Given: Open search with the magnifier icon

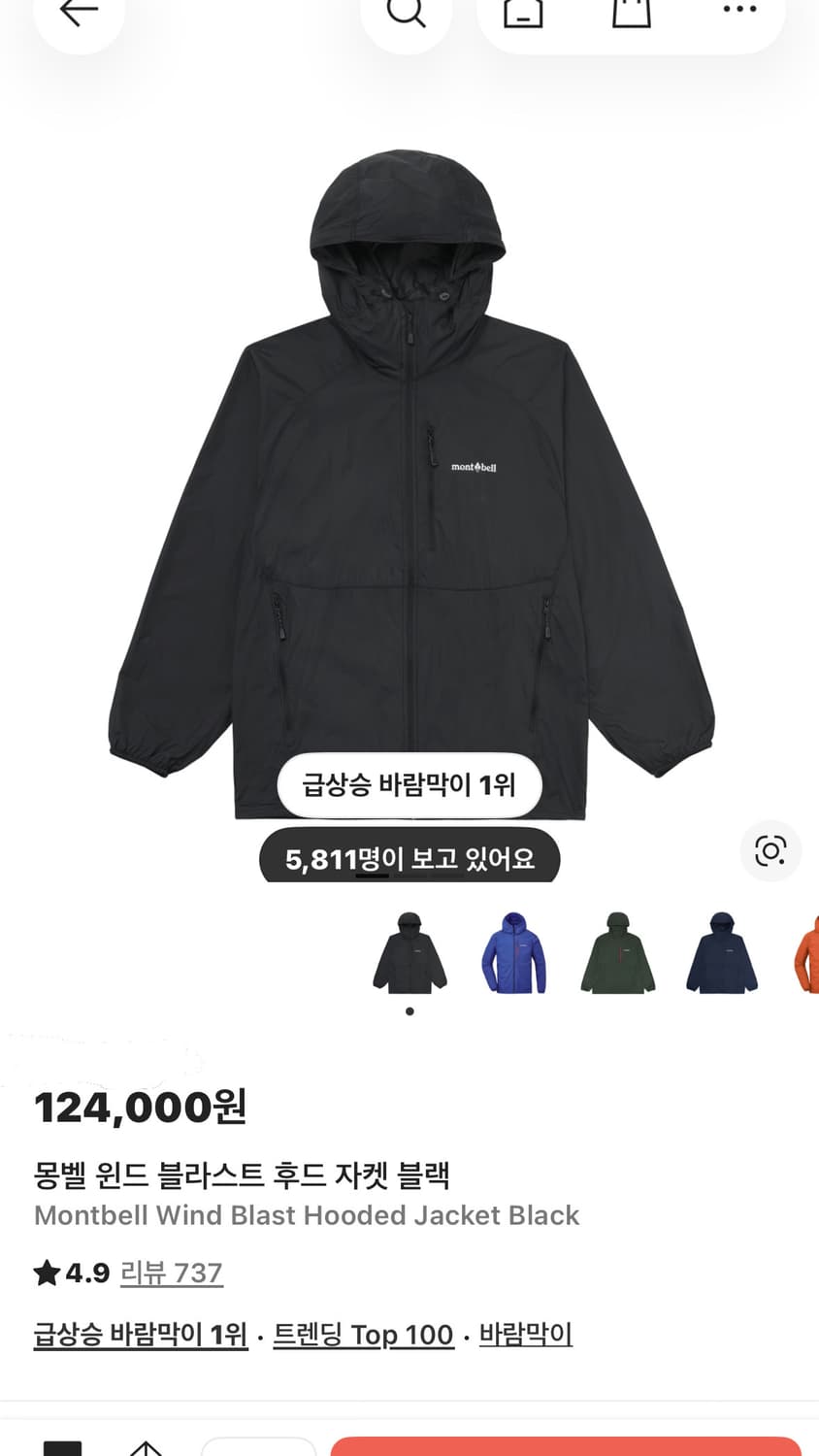Looking at the screenshot, I should click(x=407, y=15).
